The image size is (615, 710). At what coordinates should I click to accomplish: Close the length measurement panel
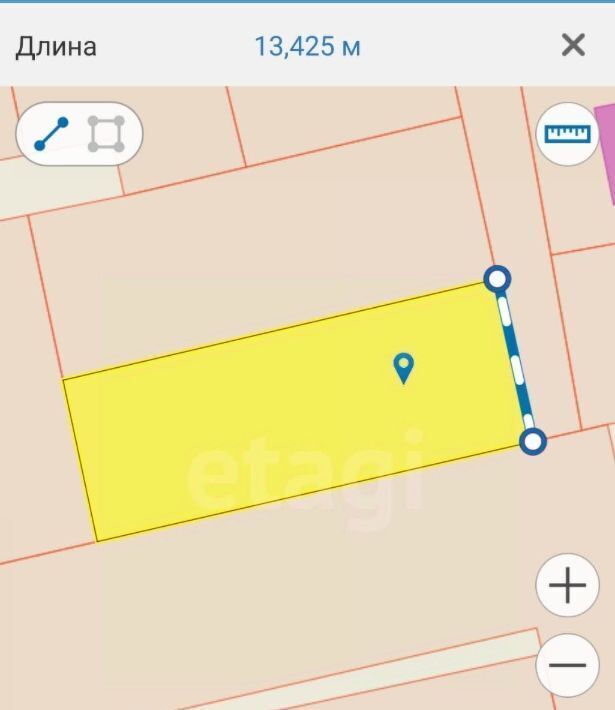pyautogui.click(x=573, y=45)
